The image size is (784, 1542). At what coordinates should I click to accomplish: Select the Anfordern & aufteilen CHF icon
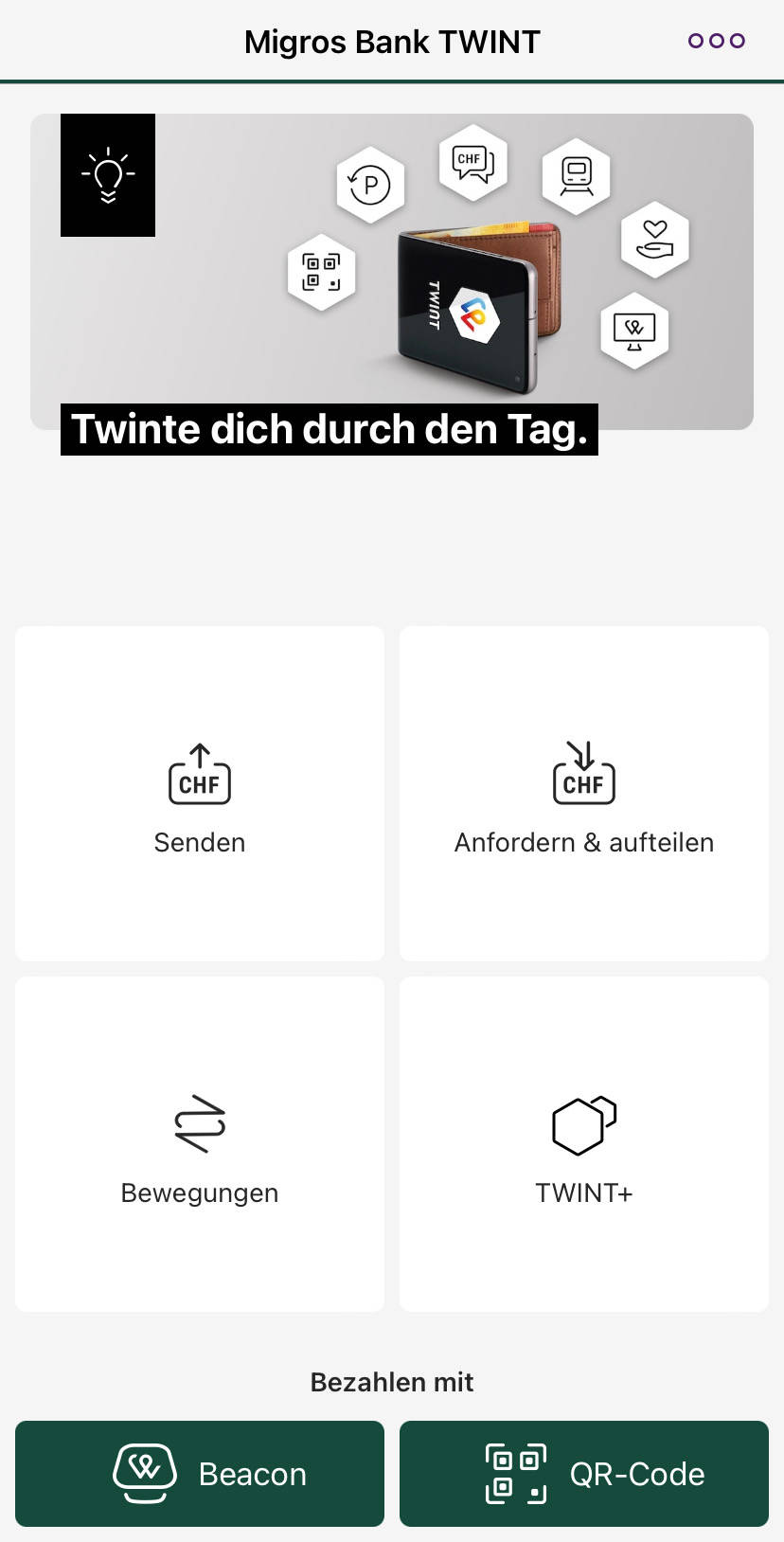[583, 772]
